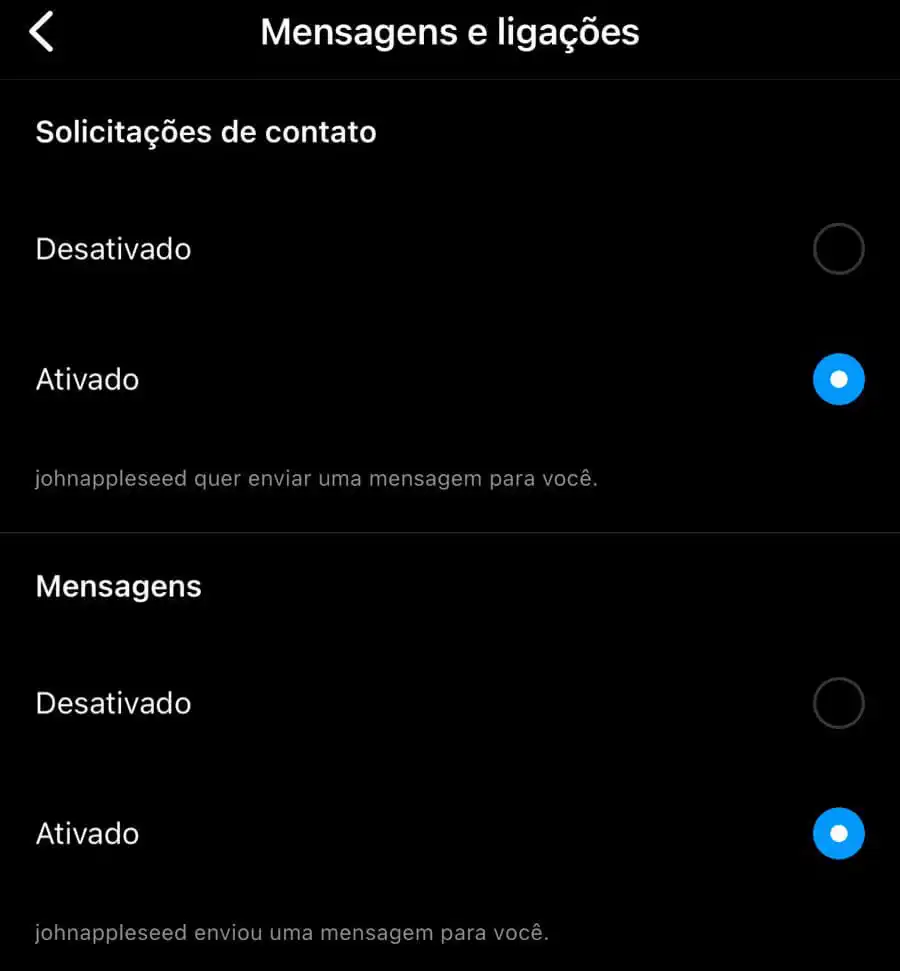Disable contact request notifications
This screenshot has width=900, height=971.
tap(838, 248)
